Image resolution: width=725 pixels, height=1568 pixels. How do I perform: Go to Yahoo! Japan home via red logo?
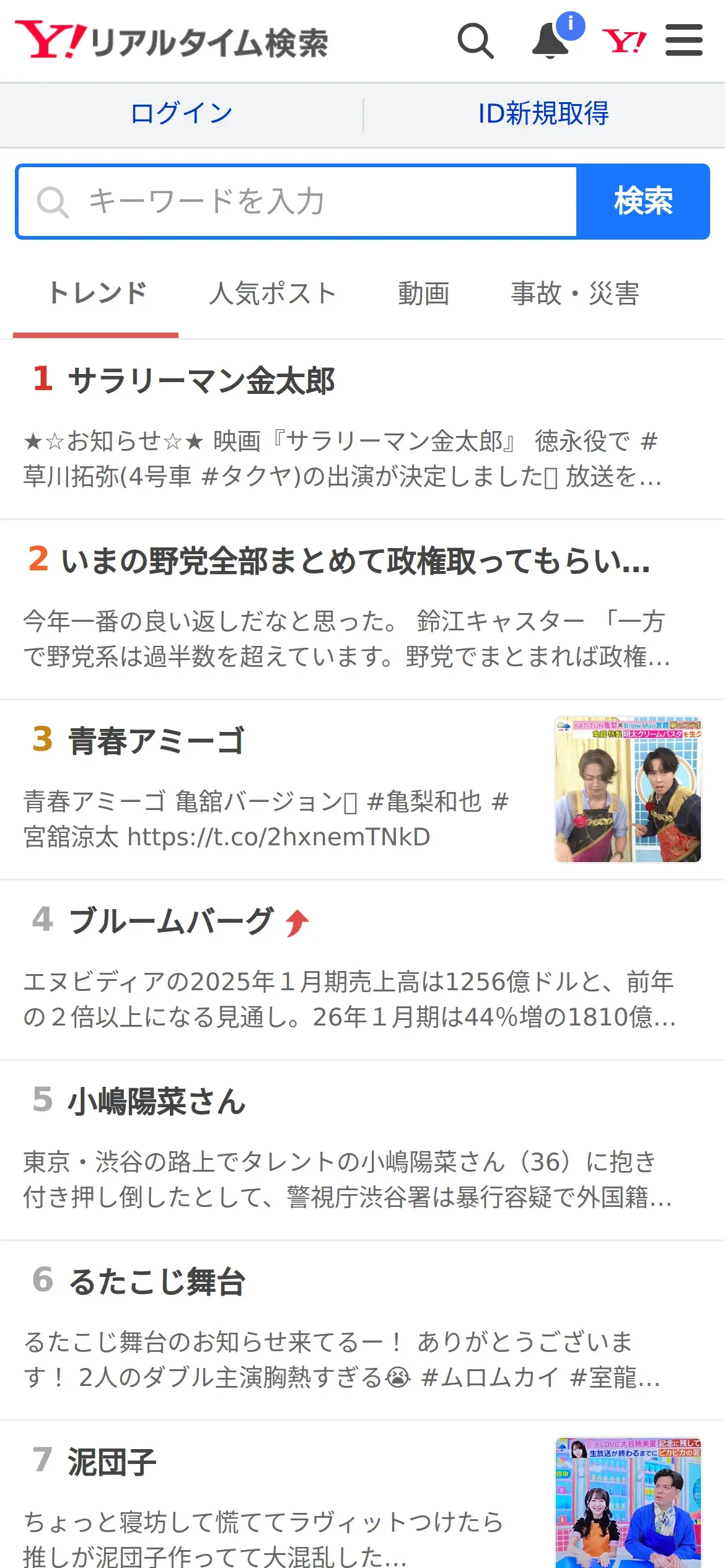pos(625,41)
